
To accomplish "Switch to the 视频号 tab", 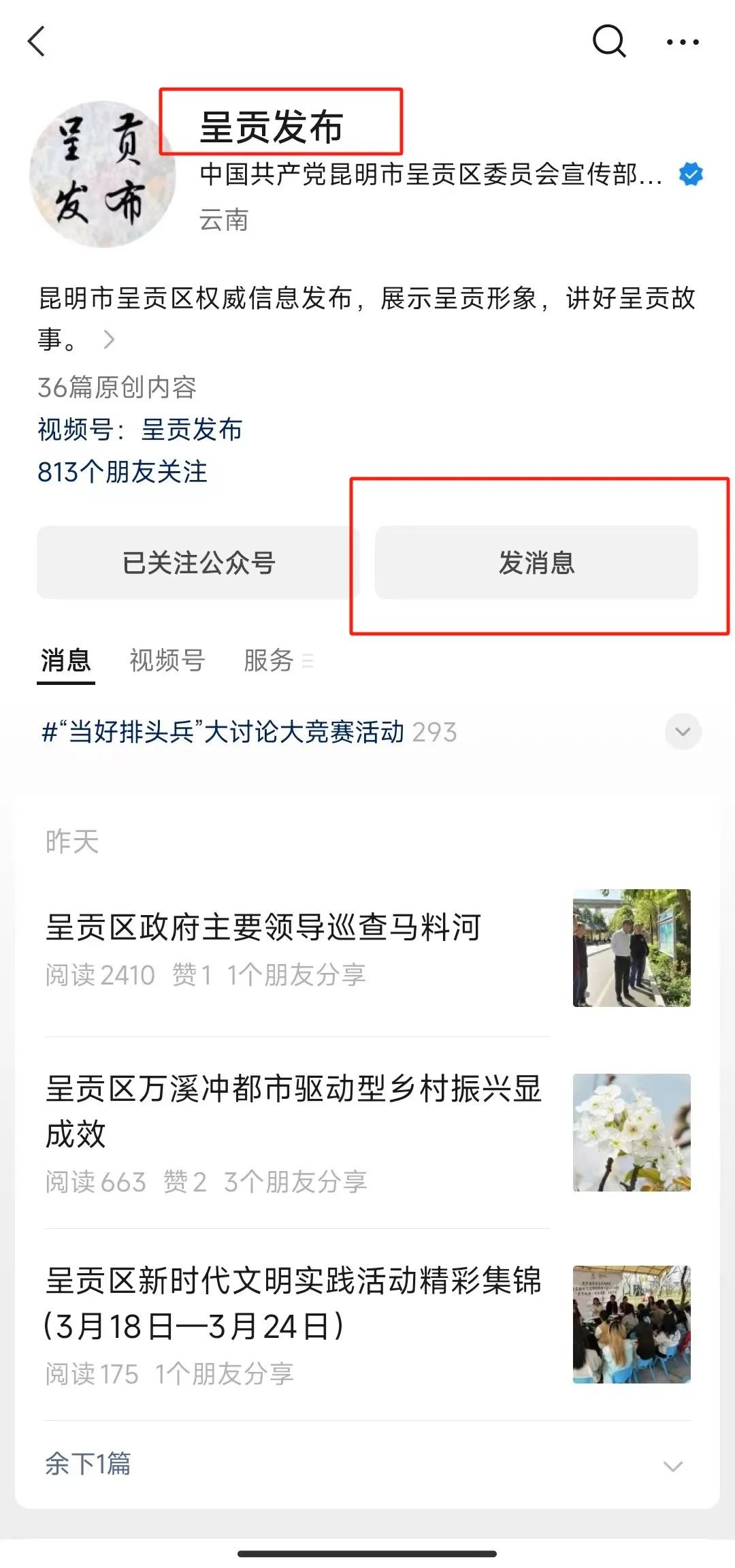I will coord(167,660).
